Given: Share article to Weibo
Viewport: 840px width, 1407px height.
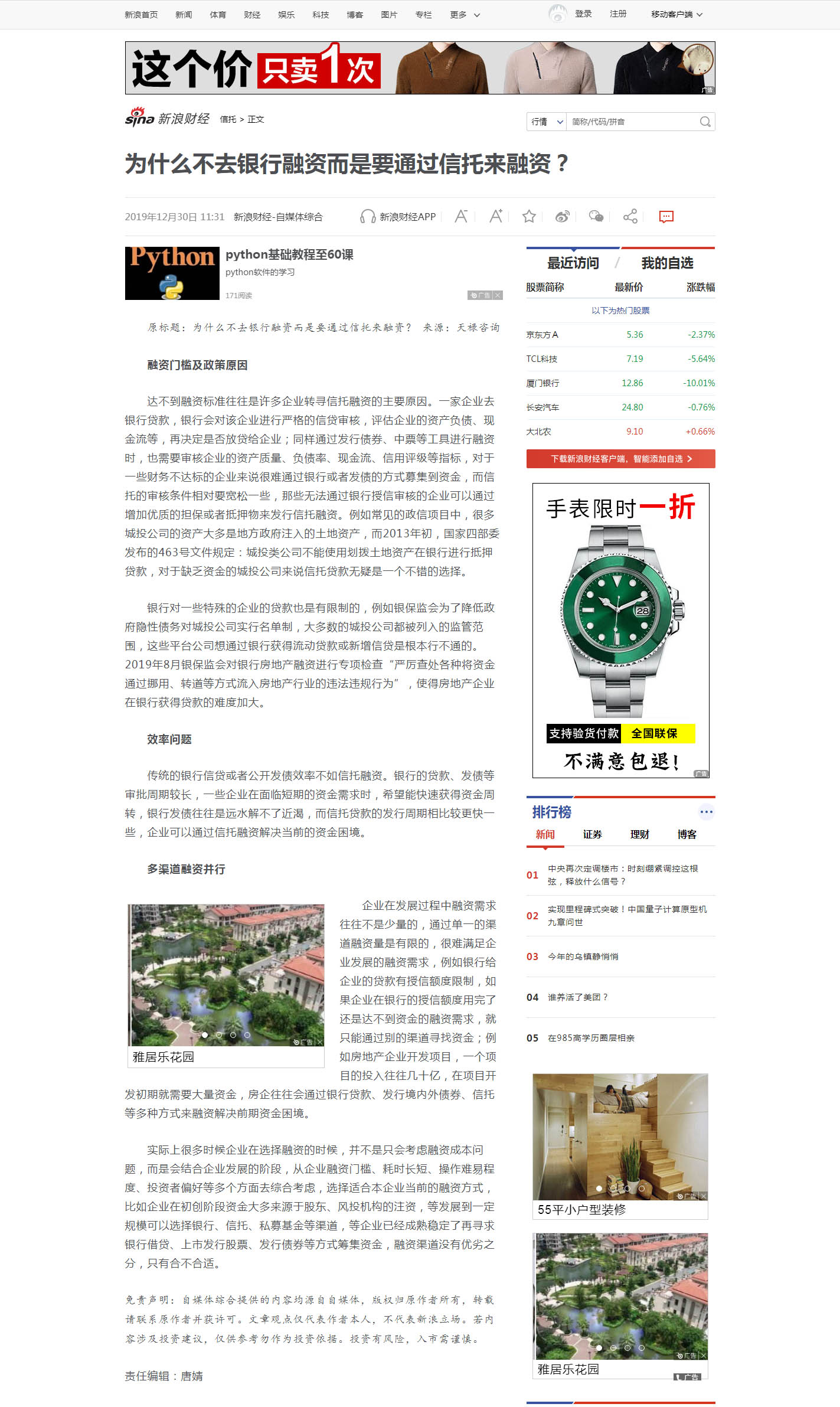Looking at the screenshot, I should pos(563,217).
